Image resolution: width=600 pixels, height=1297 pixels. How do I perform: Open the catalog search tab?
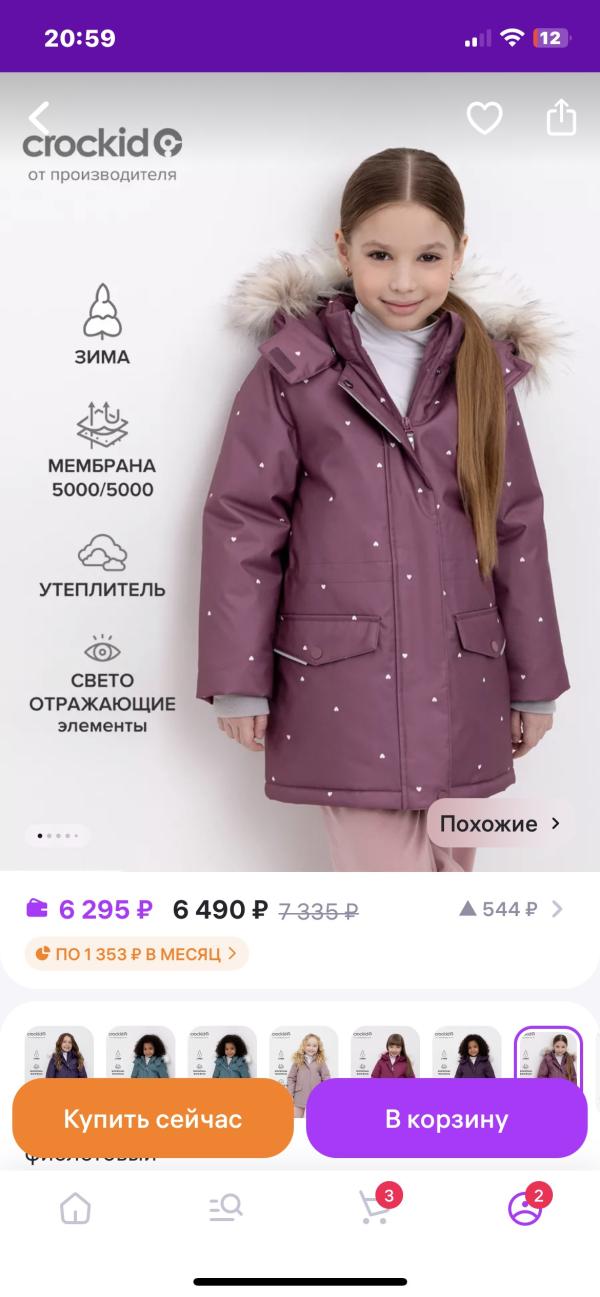click(225, 1209)
